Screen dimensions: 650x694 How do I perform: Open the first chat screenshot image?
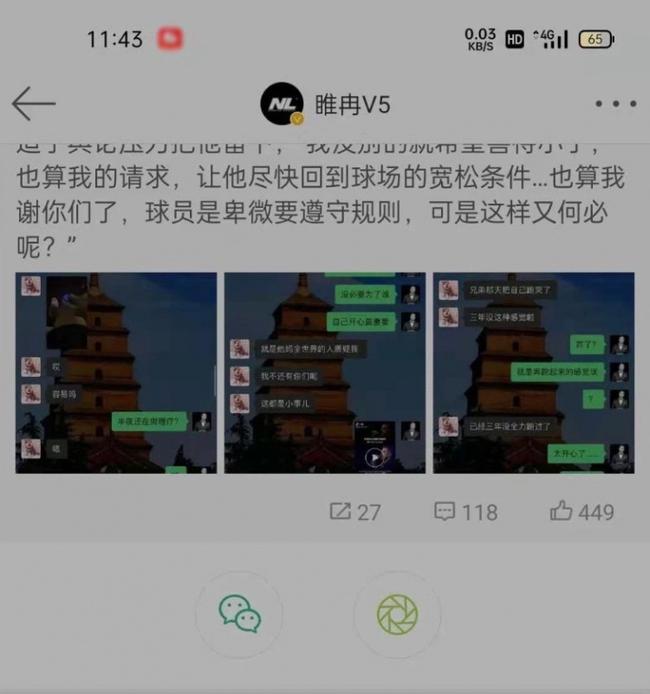(116, 372)
